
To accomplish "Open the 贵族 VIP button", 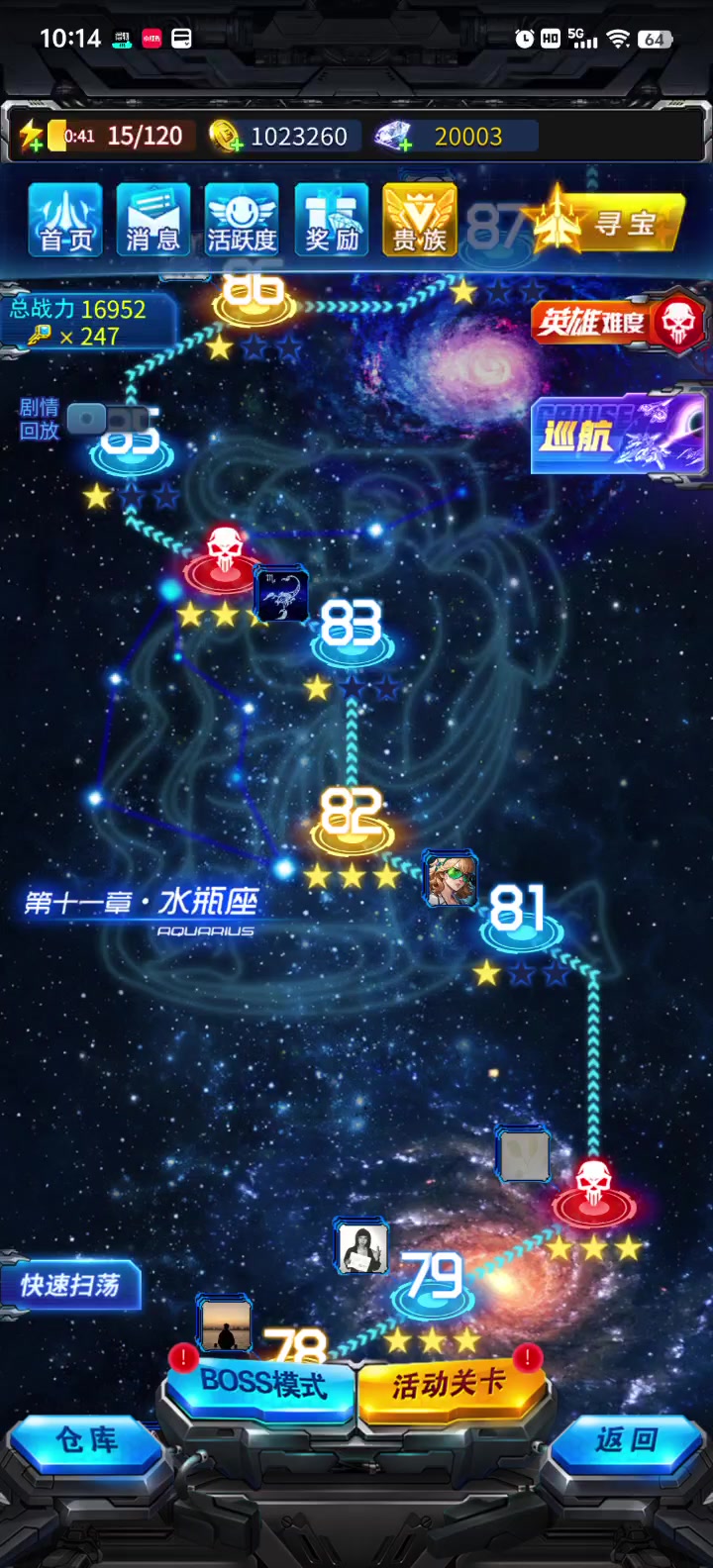I will 420,220.
